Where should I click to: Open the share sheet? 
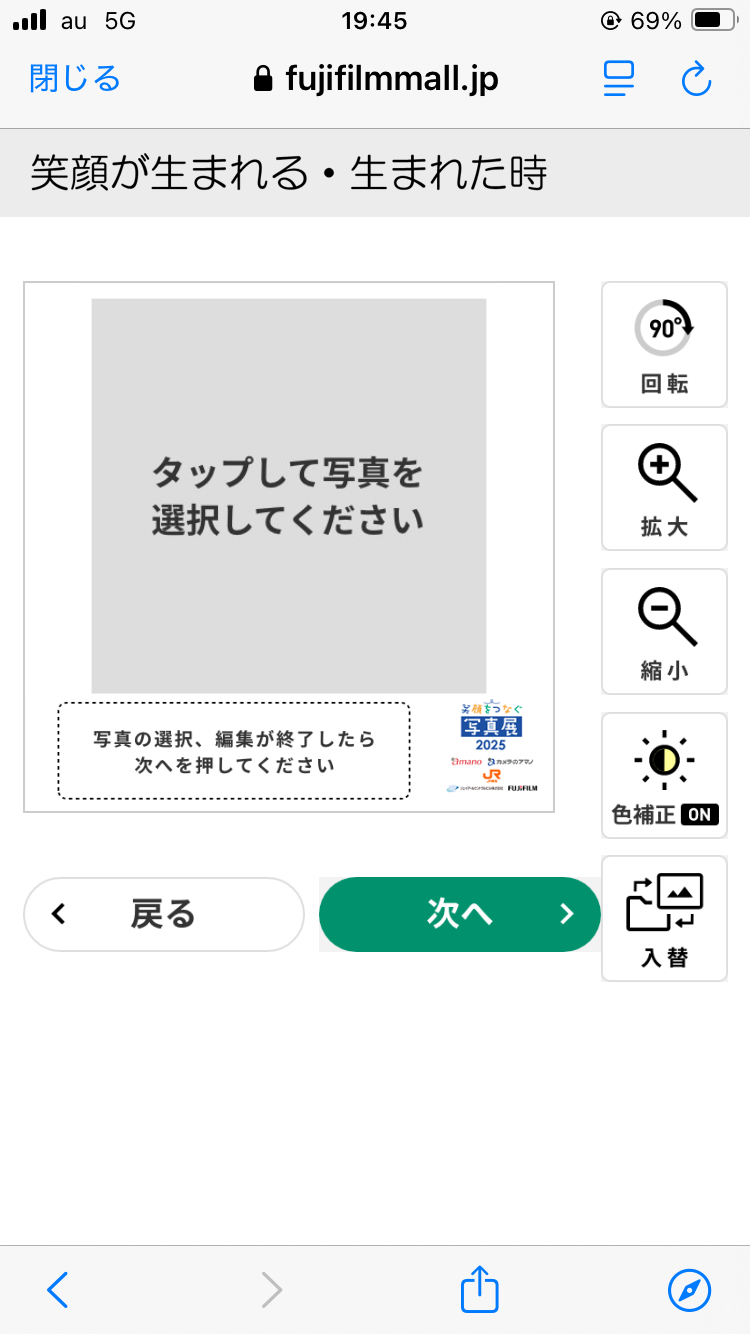[x=479, y=1290]
